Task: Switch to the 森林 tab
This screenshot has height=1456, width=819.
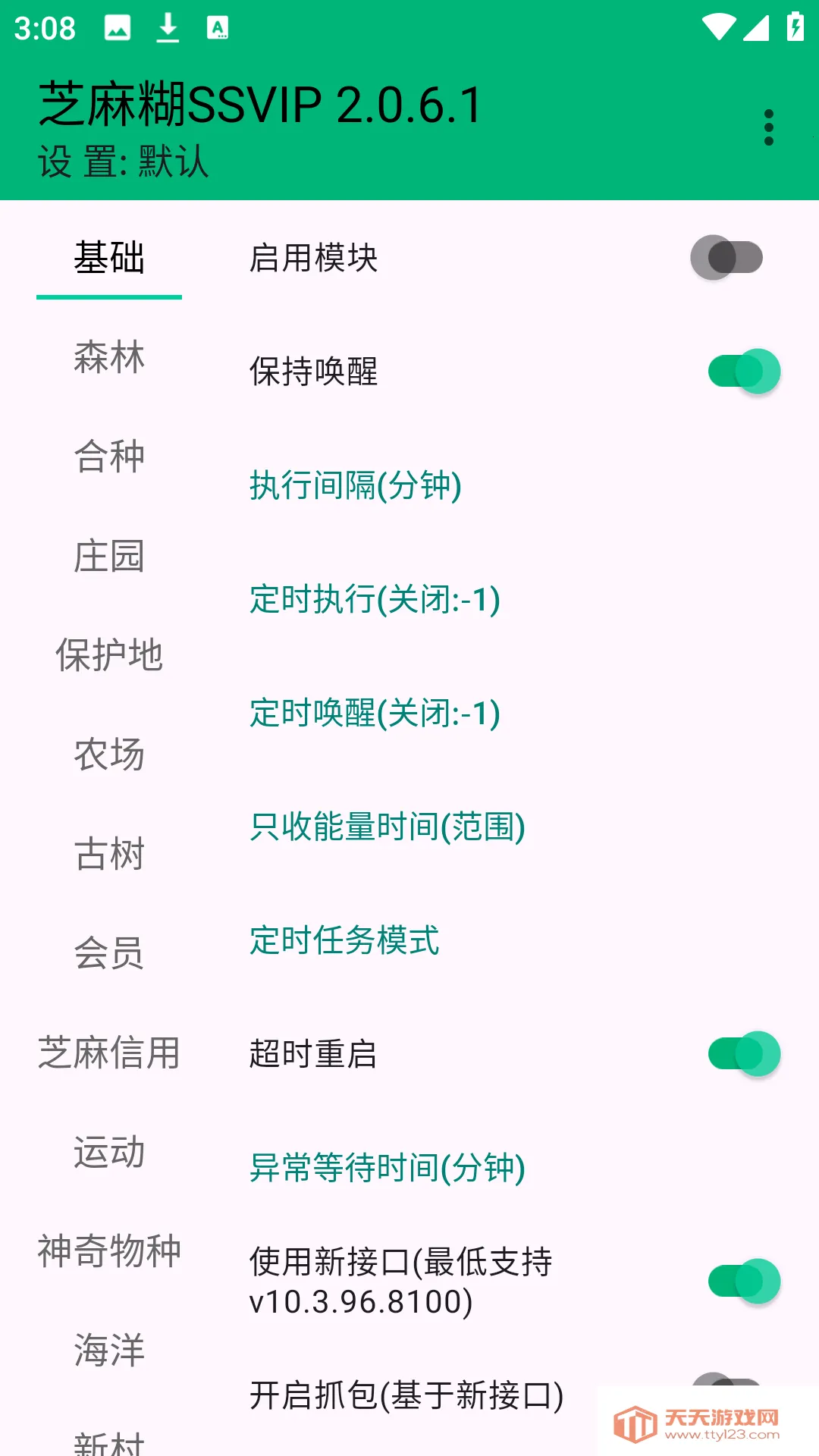Action: [x=109, y=357]
